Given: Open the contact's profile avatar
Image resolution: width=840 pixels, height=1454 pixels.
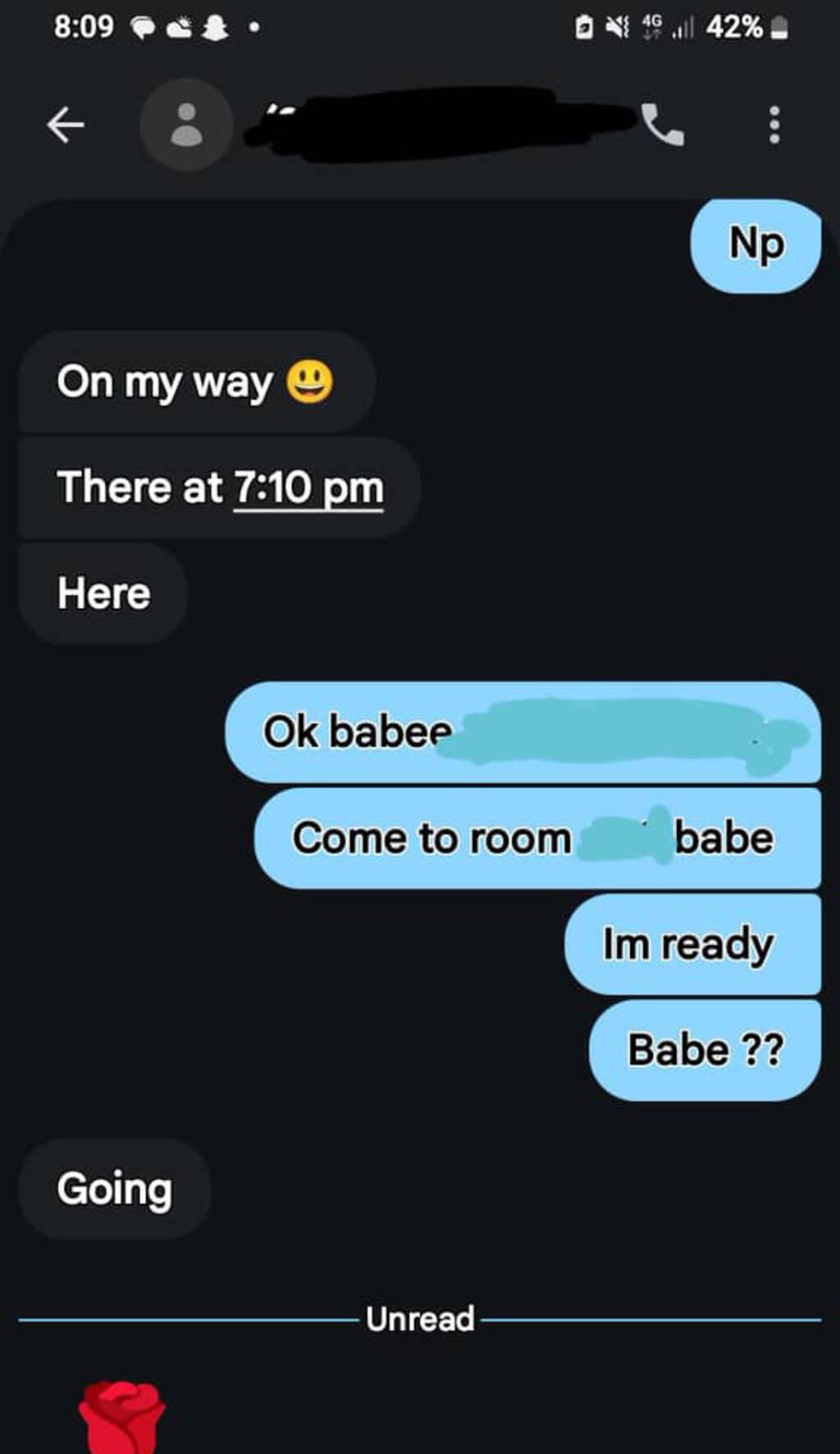Looking at the screenshot, I should click(x=186, y=126).
